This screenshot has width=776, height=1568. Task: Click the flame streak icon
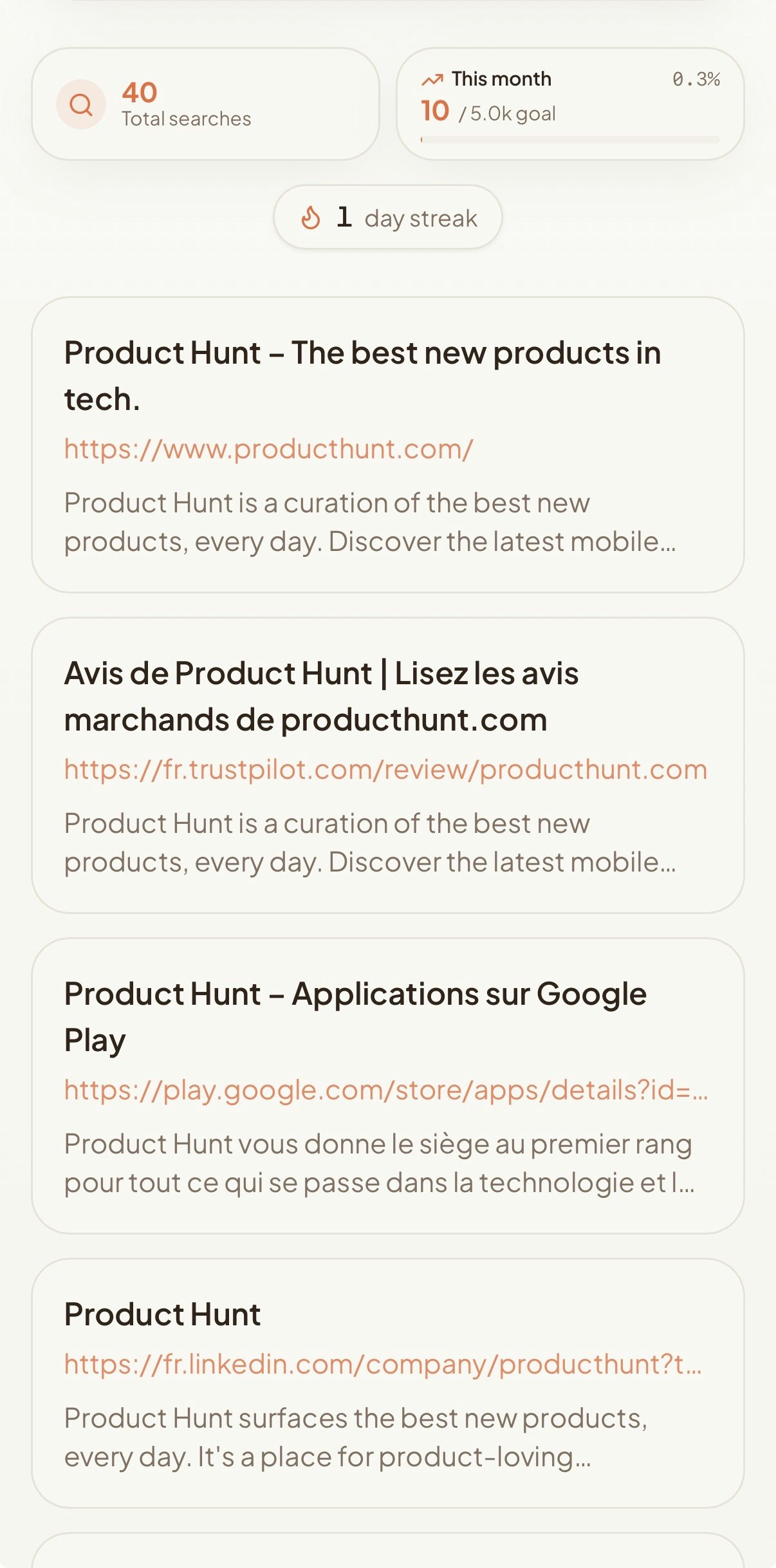[311, 218]
